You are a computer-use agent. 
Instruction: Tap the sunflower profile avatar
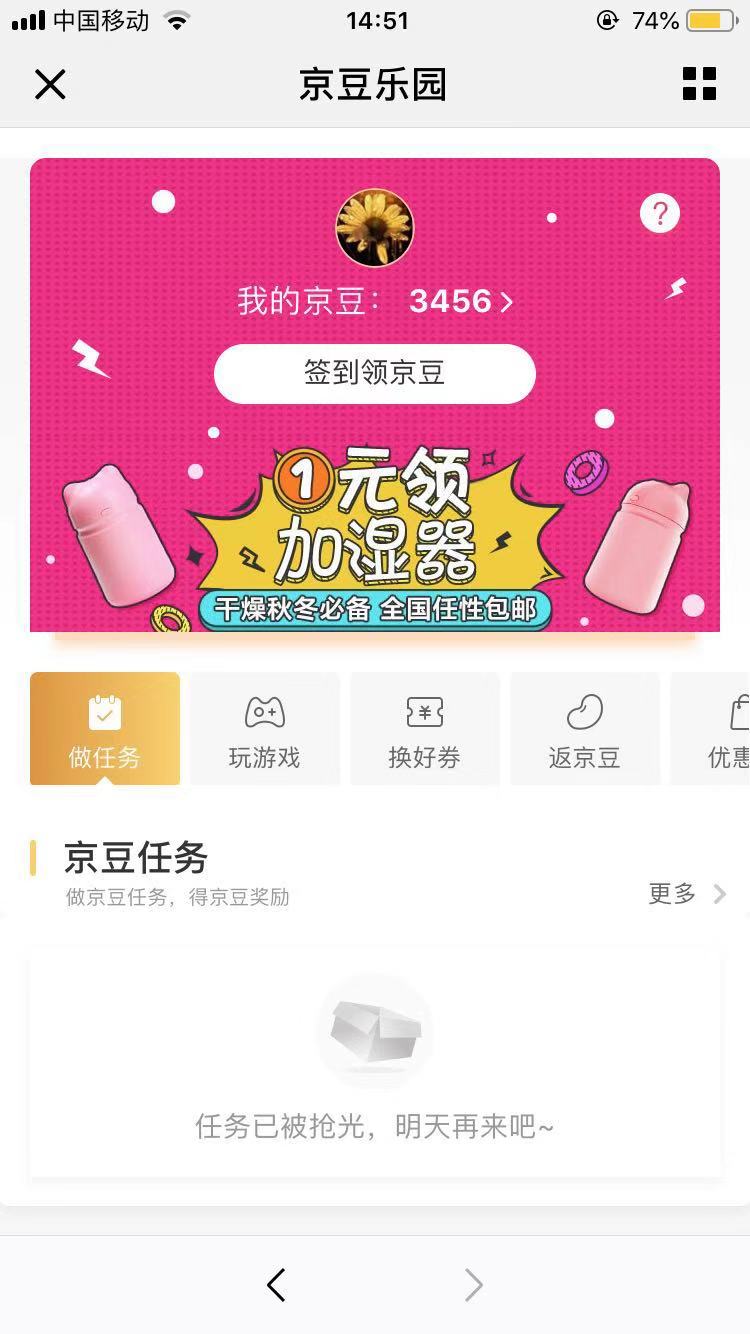coord(374,227)
